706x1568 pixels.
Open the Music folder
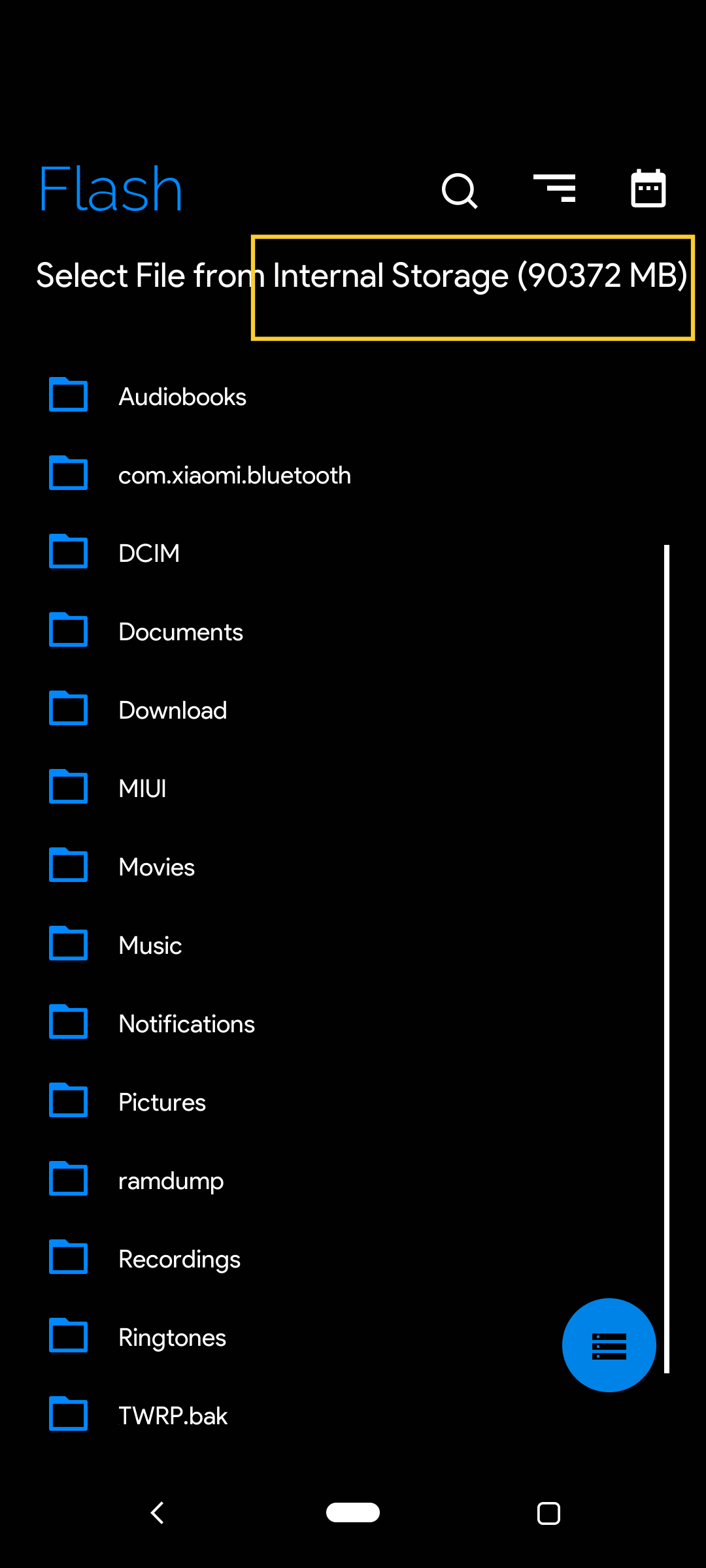coord(353,945)
